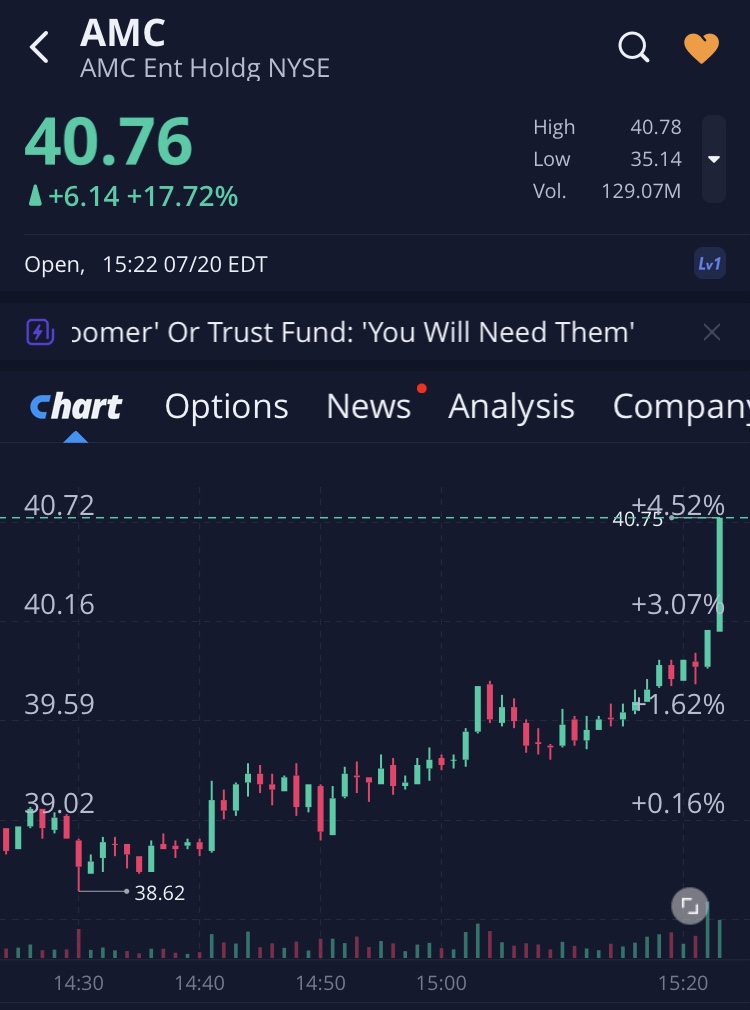Dismiss the news ticker banner
Image resolution: width=750 pixels, height=1010 pixels.
712,332
